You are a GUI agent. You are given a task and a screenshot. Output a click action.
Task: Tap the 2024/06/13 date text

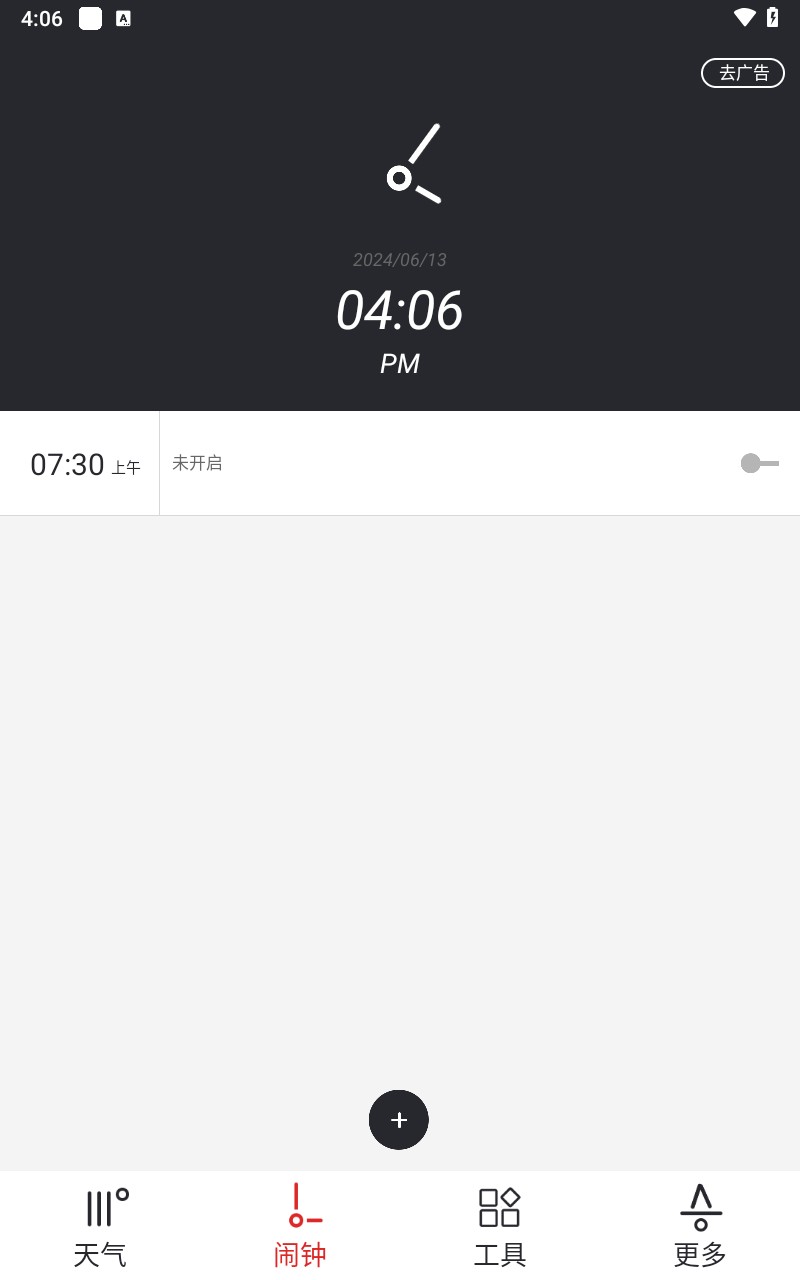click(x=399, y=259)
